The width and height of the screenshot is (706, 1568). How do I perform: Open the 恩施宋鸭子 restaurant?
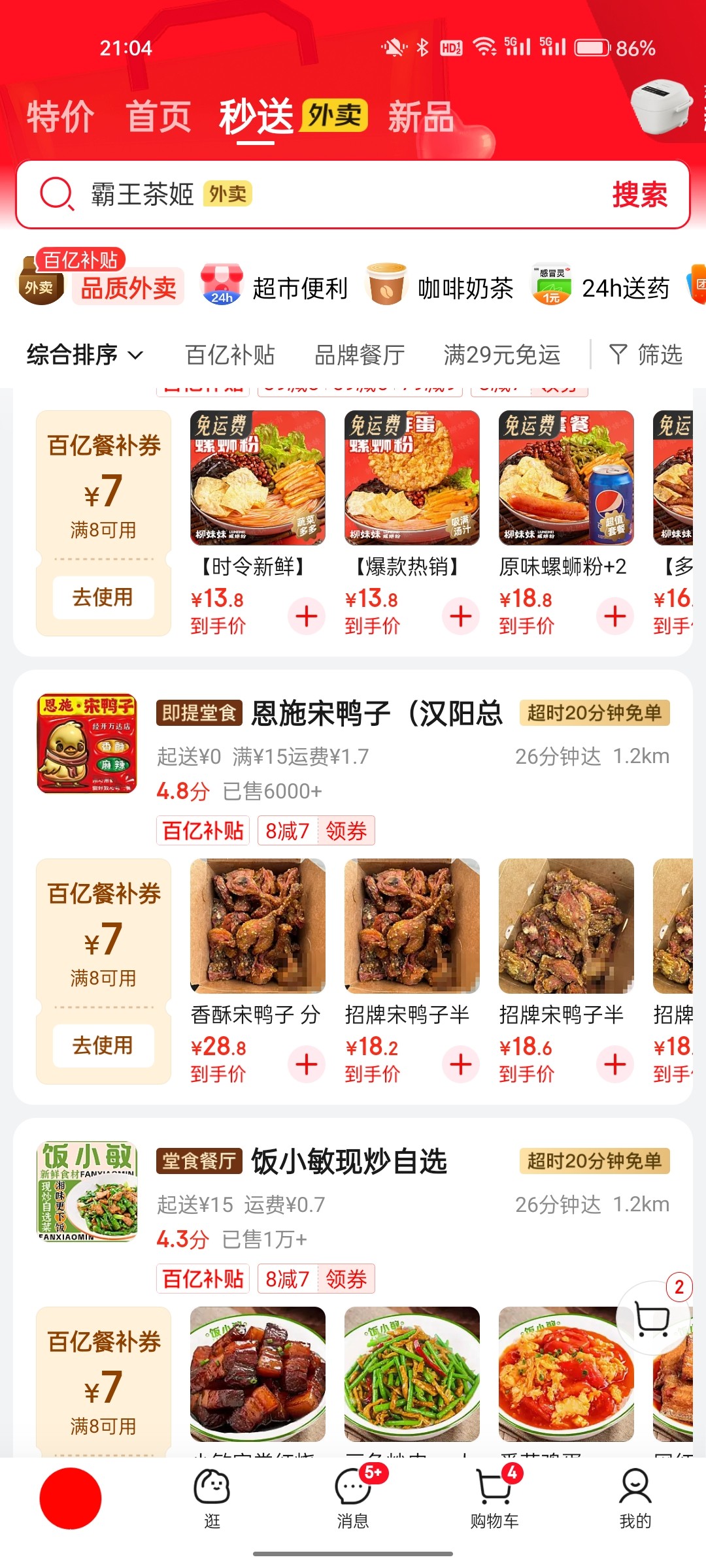(x=377, y=713)
